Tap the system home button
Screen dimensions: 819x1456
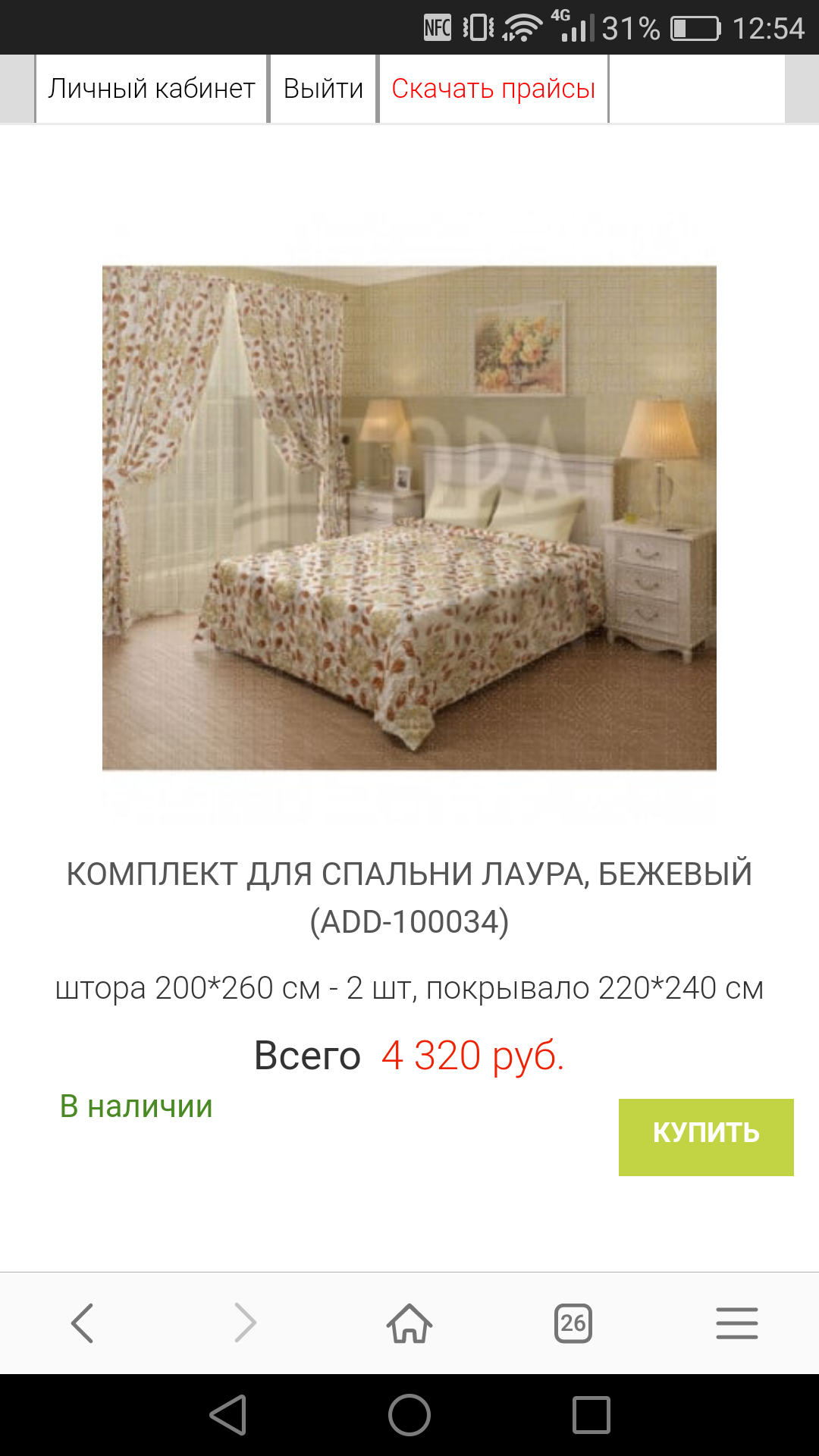(409, 1415)
